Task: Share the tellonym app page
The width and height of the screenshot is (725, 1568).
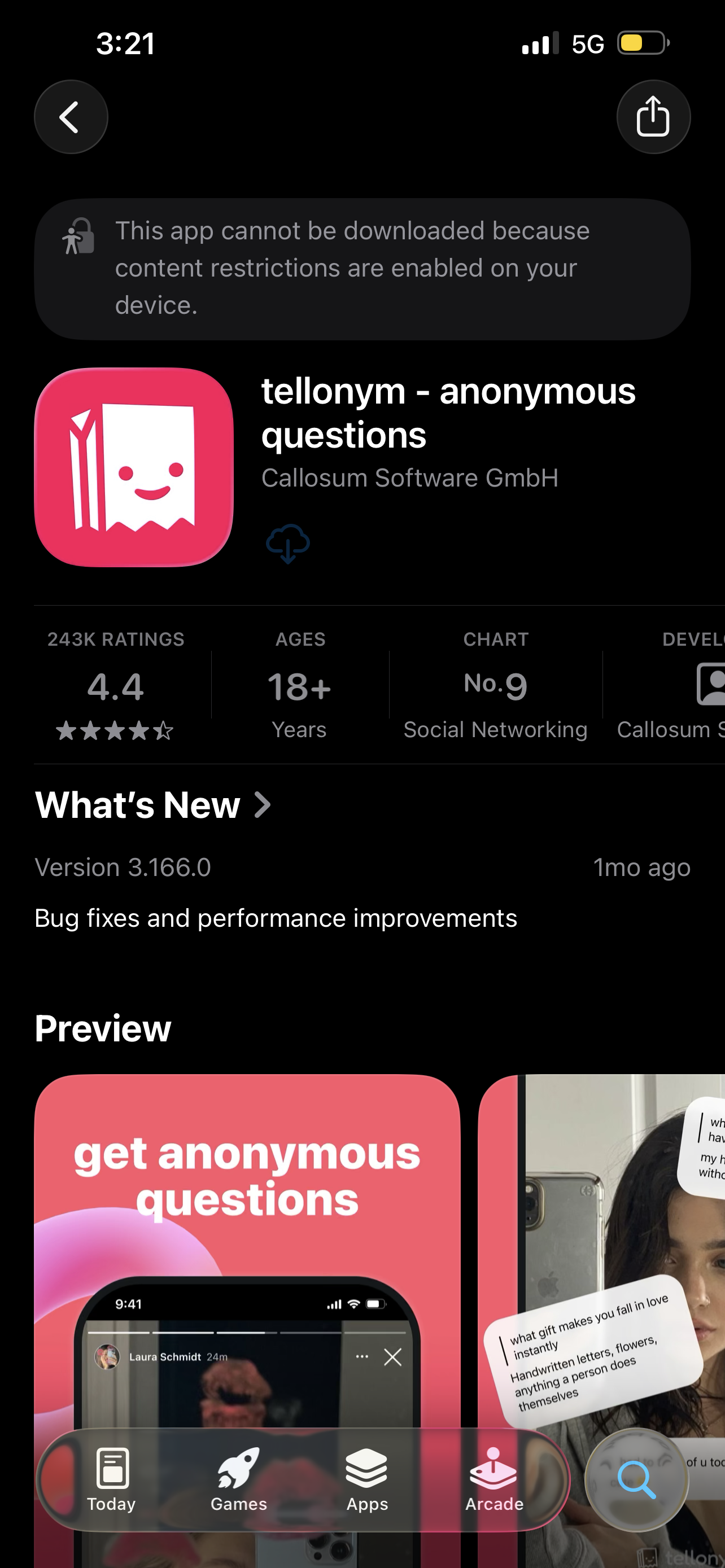Action: click(653, 117)
